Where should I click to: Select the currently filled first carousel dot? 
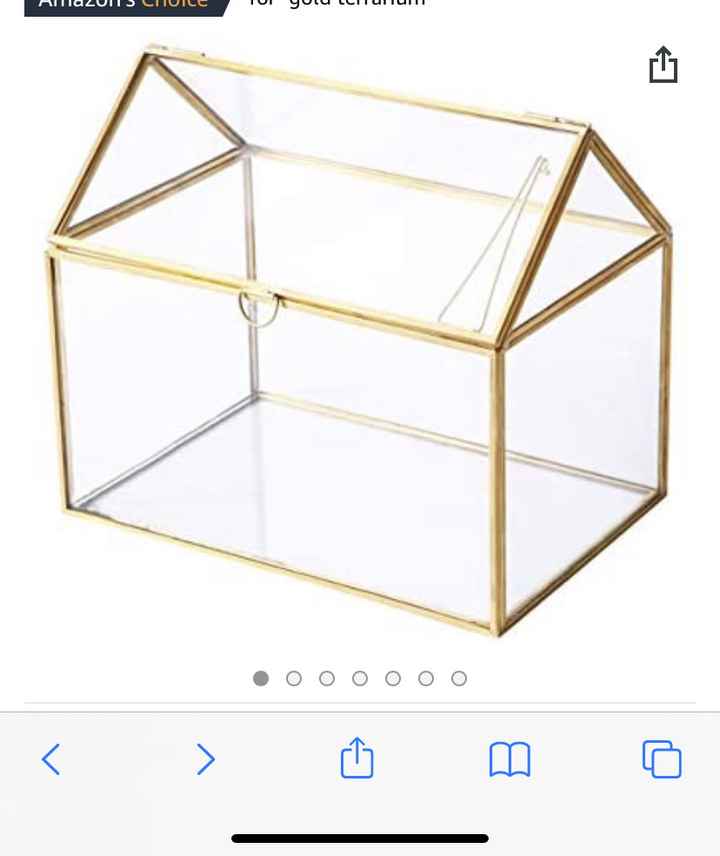point(261,678)
